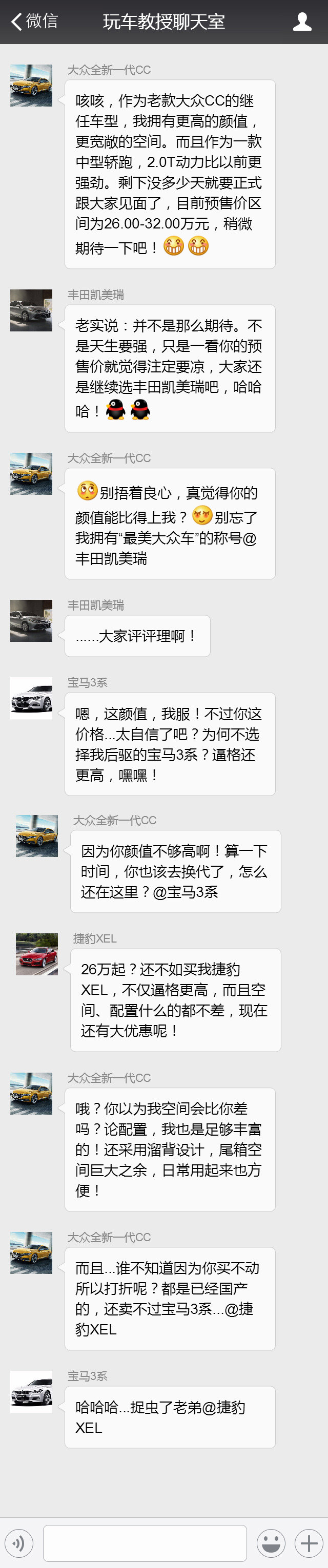Open 捷豹XEL's avatar beside the 26万起 message

point(36,954)
